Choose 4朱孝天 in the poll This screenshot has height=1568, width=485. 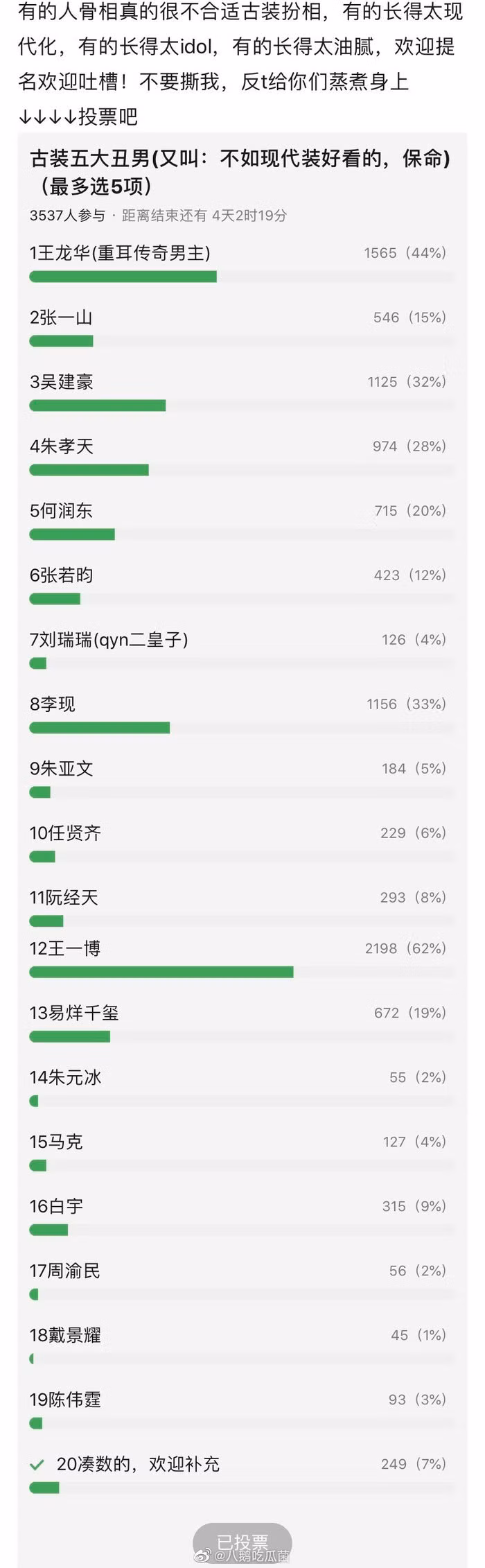[x=61, y=446]
